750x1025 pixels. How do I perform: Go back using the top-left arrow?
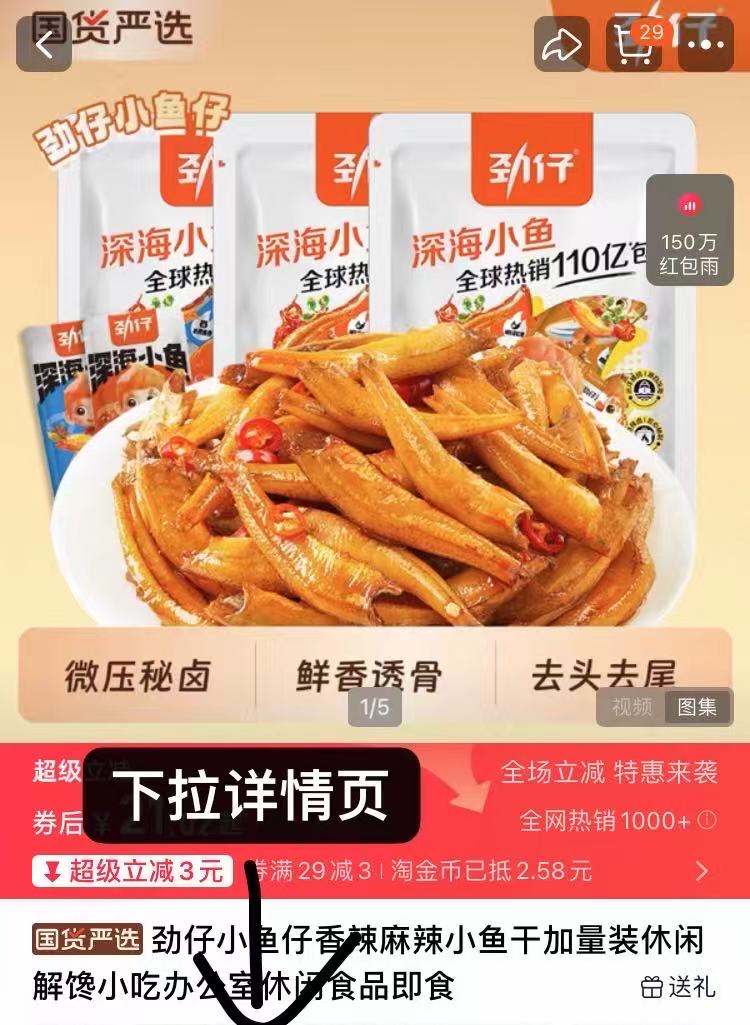pos(43,44)
